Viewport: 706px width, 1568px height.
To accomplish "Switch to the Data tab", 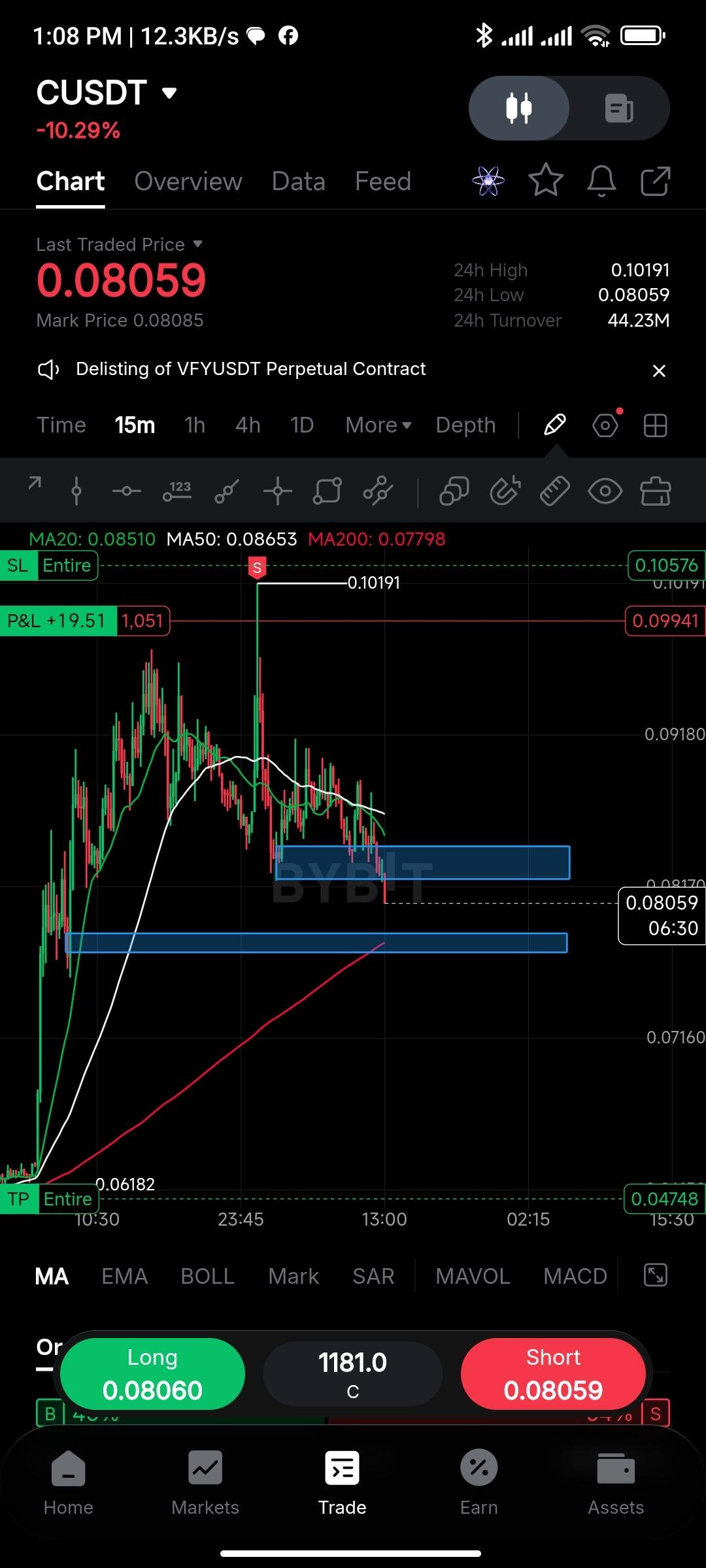I will point(298,181).
